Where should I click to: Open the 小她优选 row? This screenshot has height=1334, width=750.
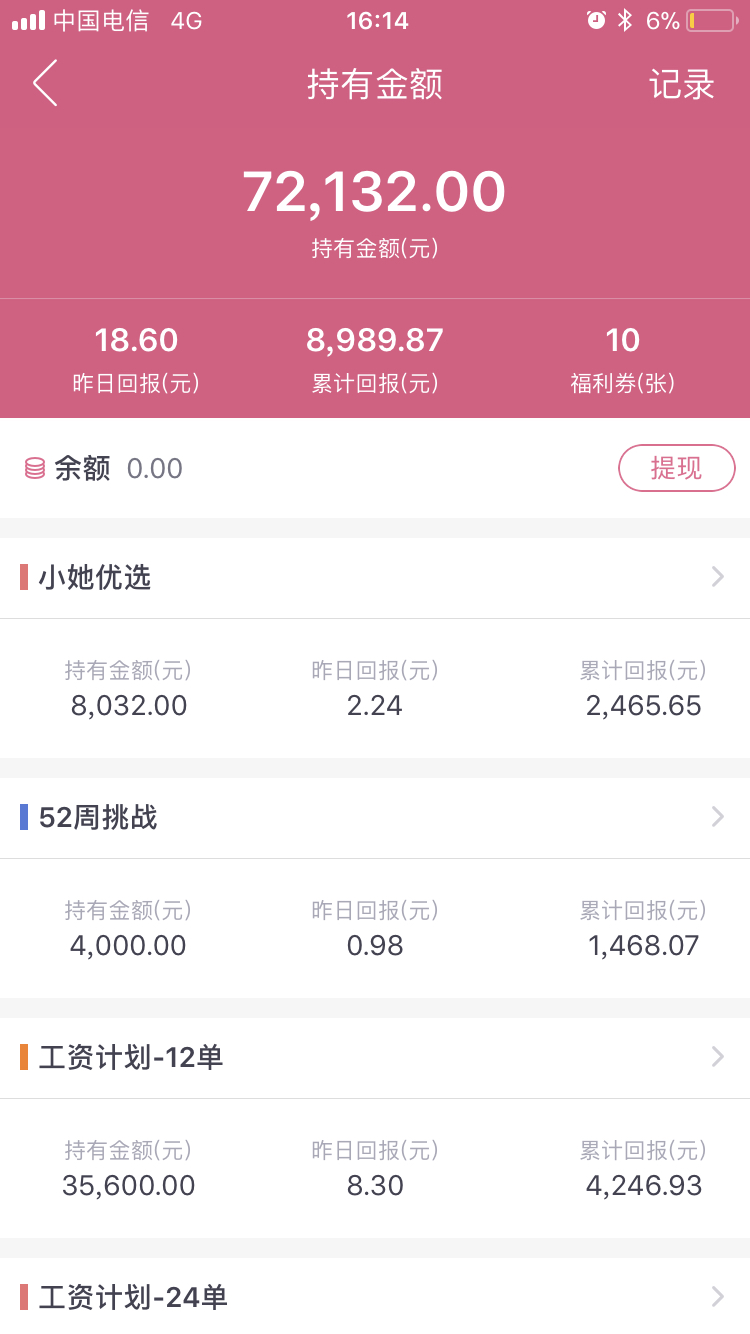(x=375, y=577)
